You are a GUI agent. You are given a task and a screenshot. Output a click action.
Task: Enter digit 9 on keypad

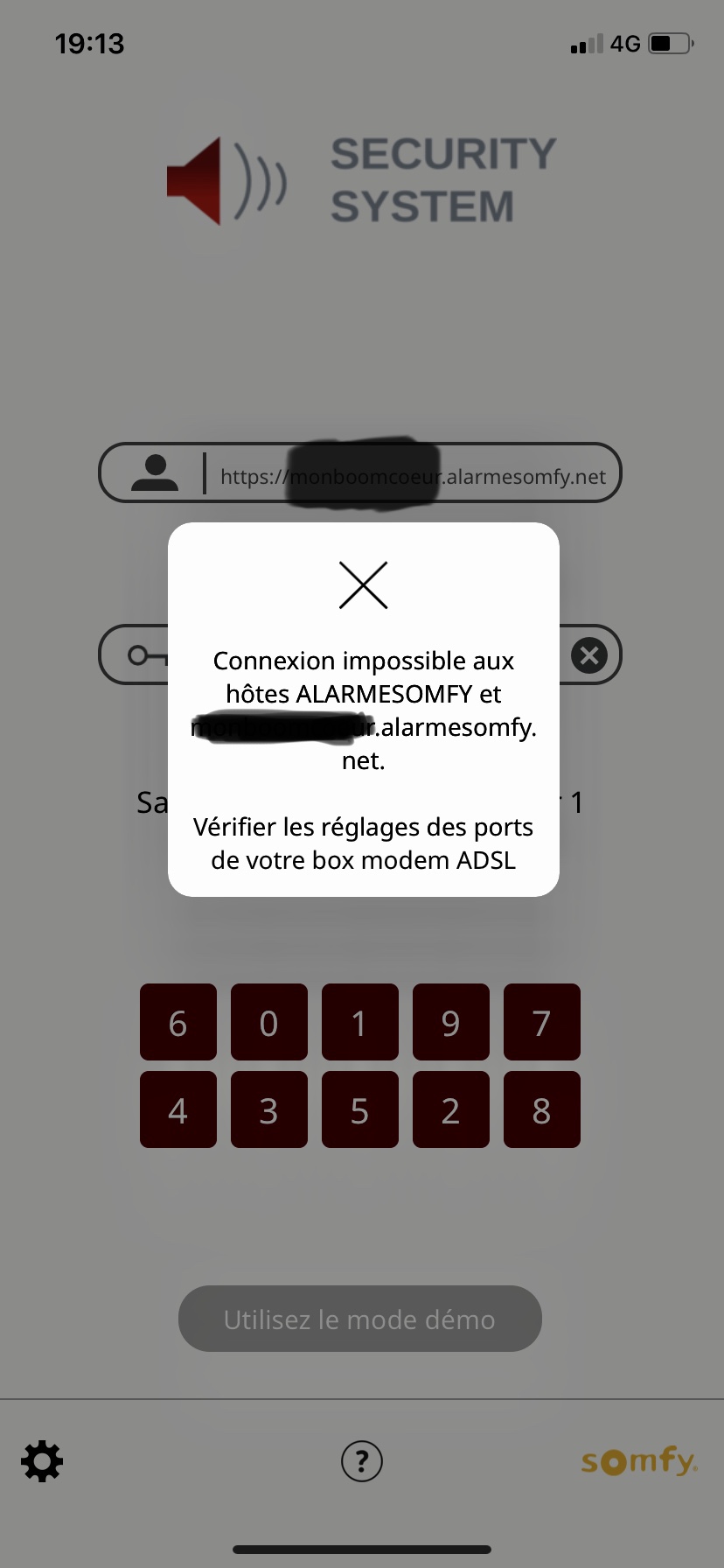(x=450, y=1022)
